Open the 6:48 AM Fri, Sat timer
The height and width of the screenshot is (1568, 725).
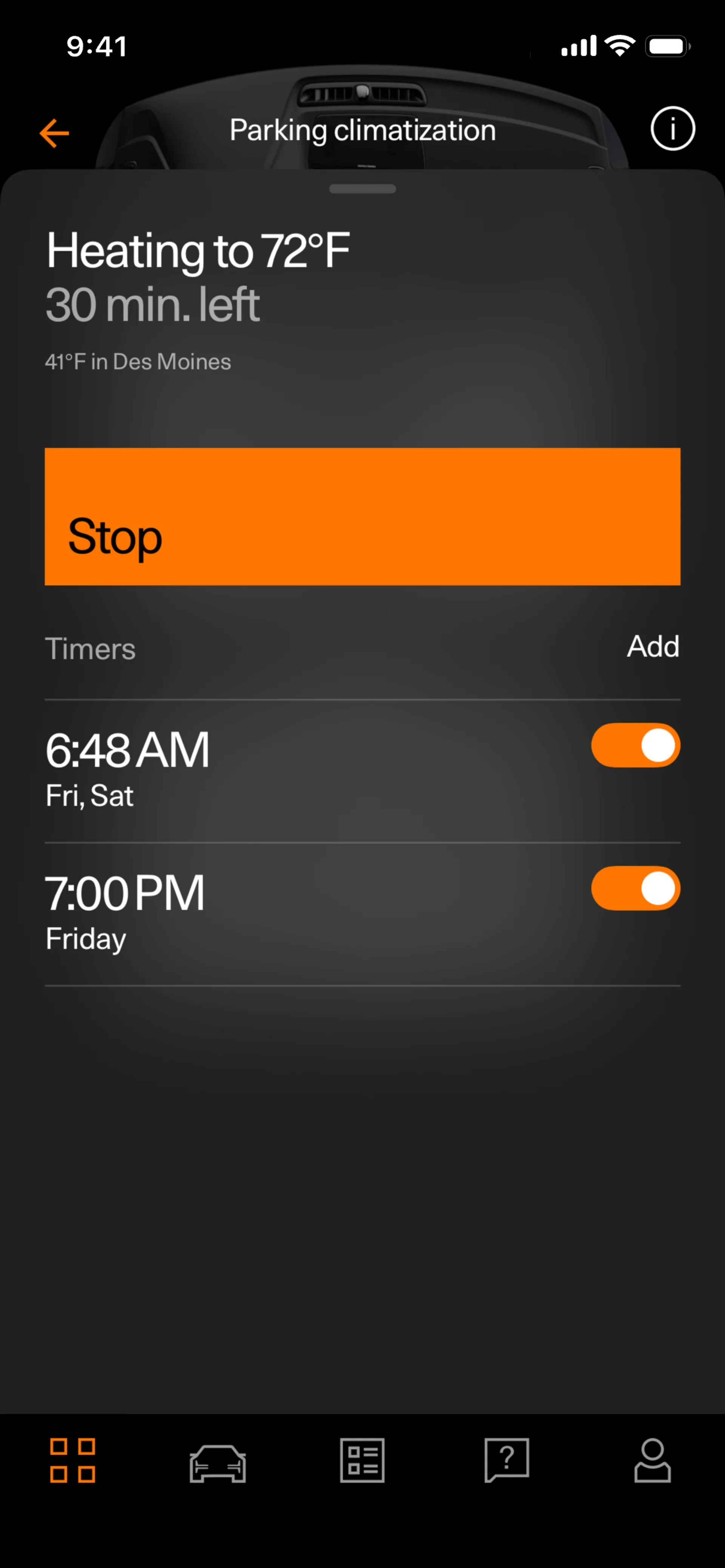click(244, 770)
